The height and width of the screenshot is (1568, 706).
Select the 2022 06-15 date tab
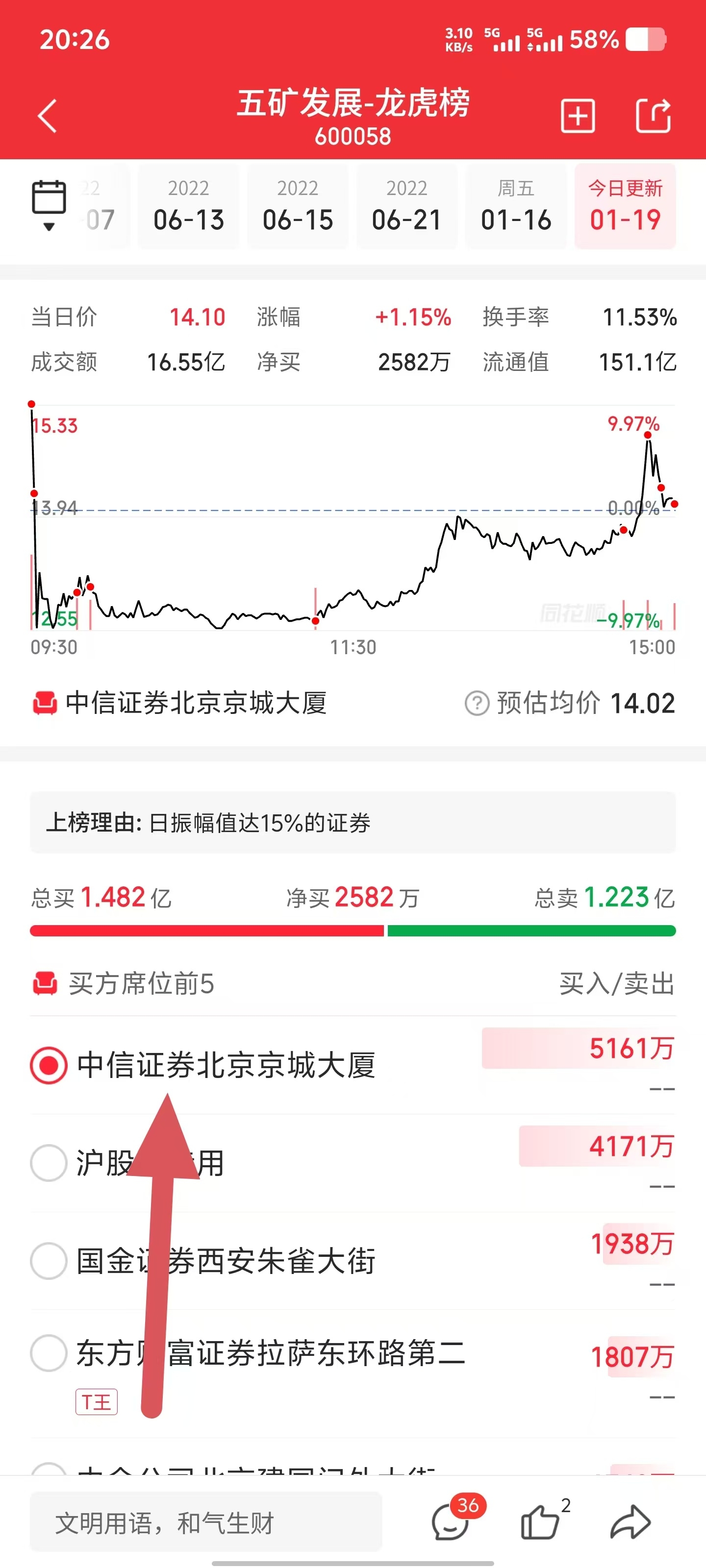[298, 206]
